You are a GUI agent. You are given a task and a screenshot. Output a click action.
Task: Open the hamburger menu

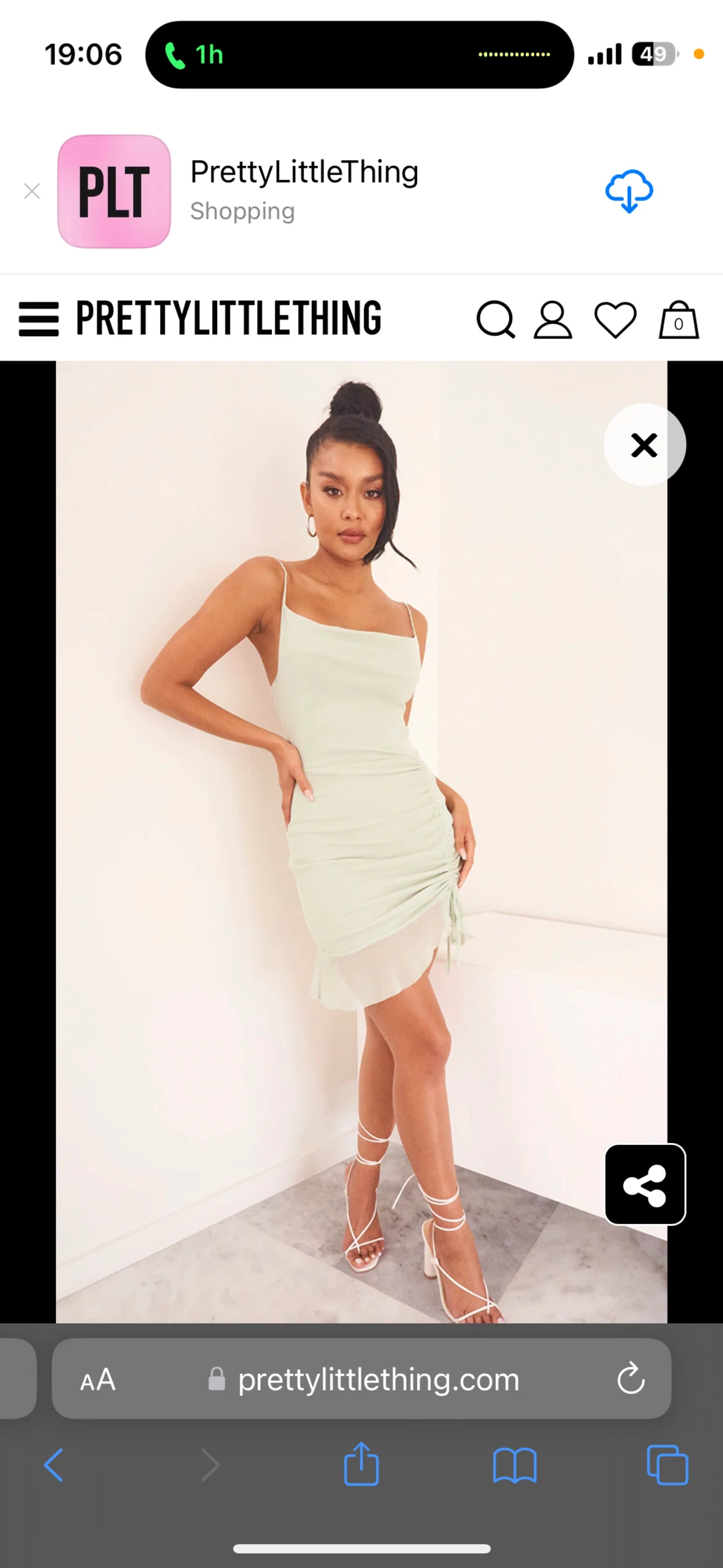point(39,319)
